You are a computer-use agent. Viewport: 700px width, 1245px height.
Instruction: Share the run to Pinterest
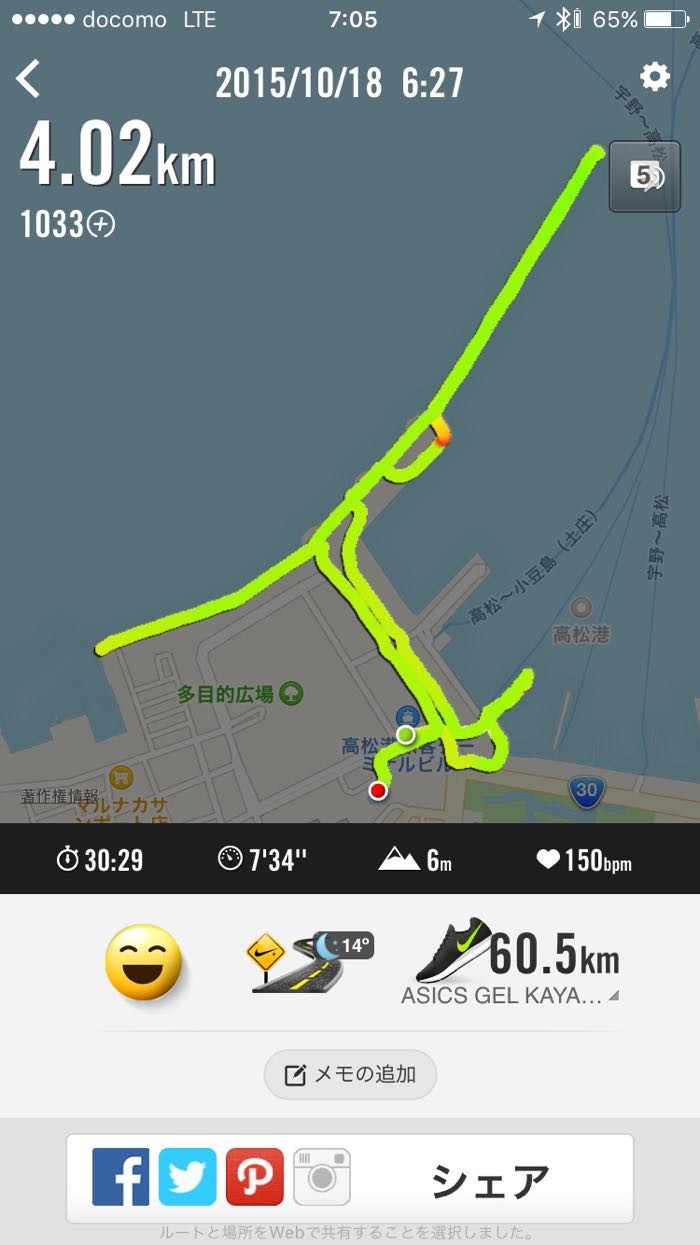pos(254,1177)
